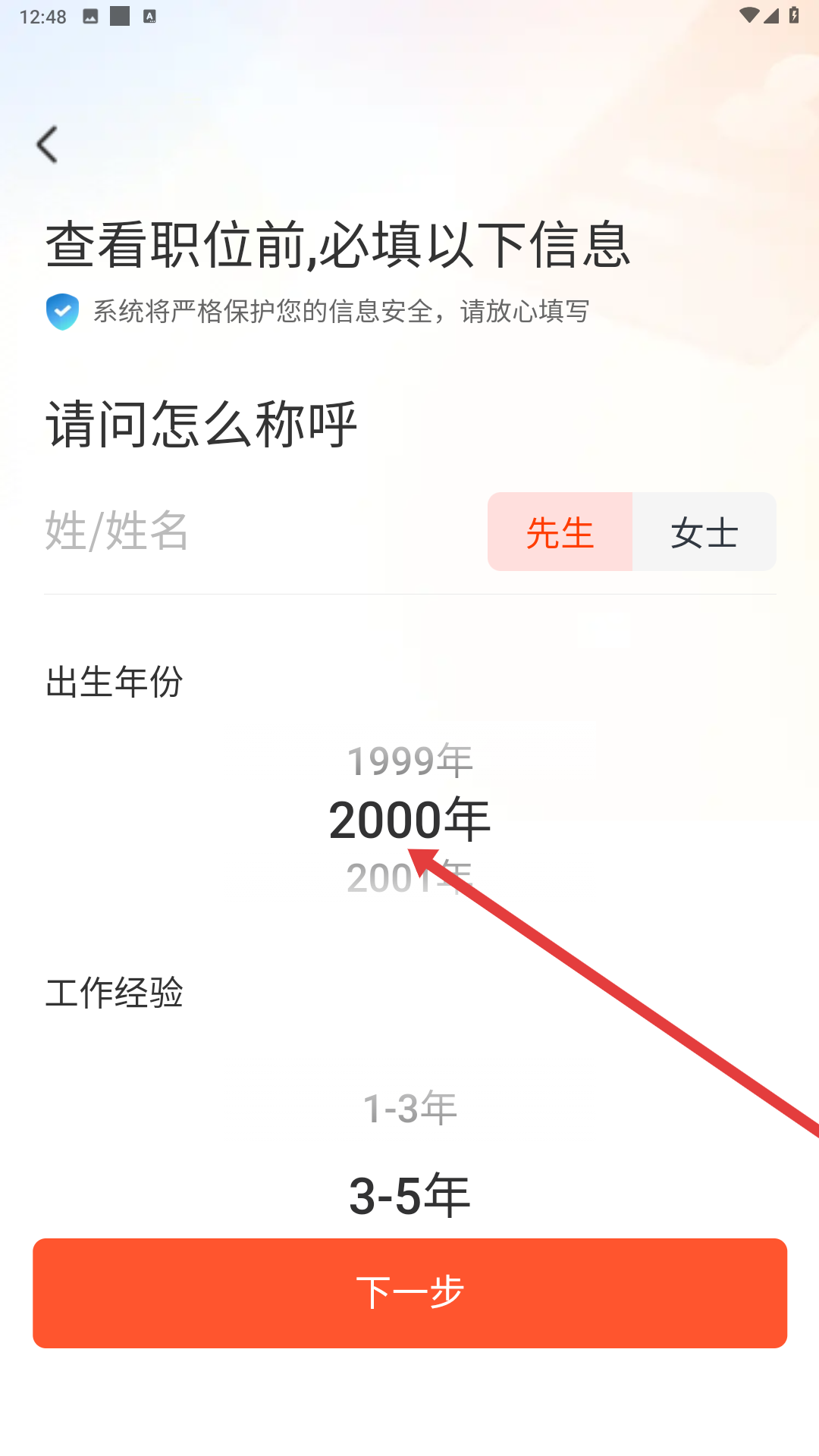Pick 2001年 in the birth year picker

[409, 878]
